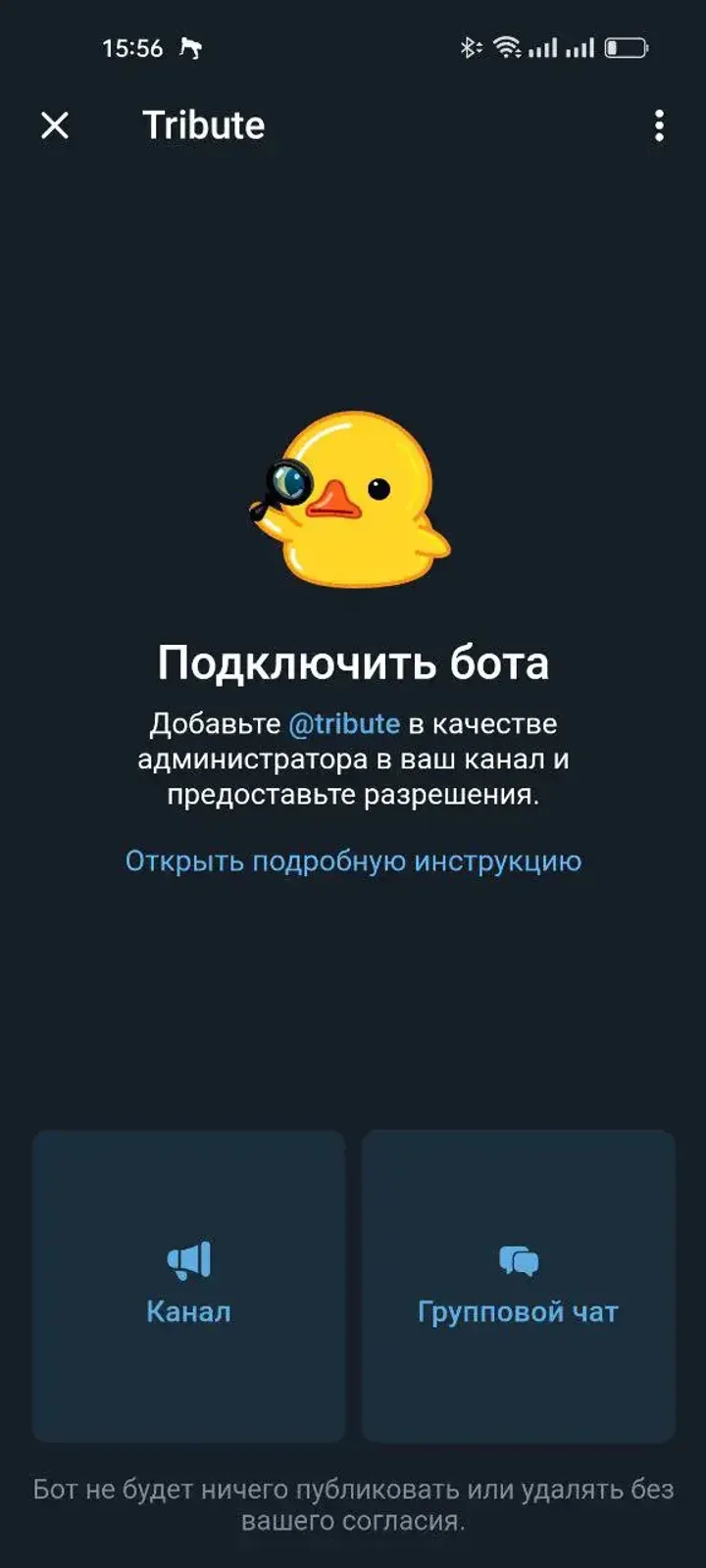Select the 'Подключить бота' heading

[x=353, y=662]
